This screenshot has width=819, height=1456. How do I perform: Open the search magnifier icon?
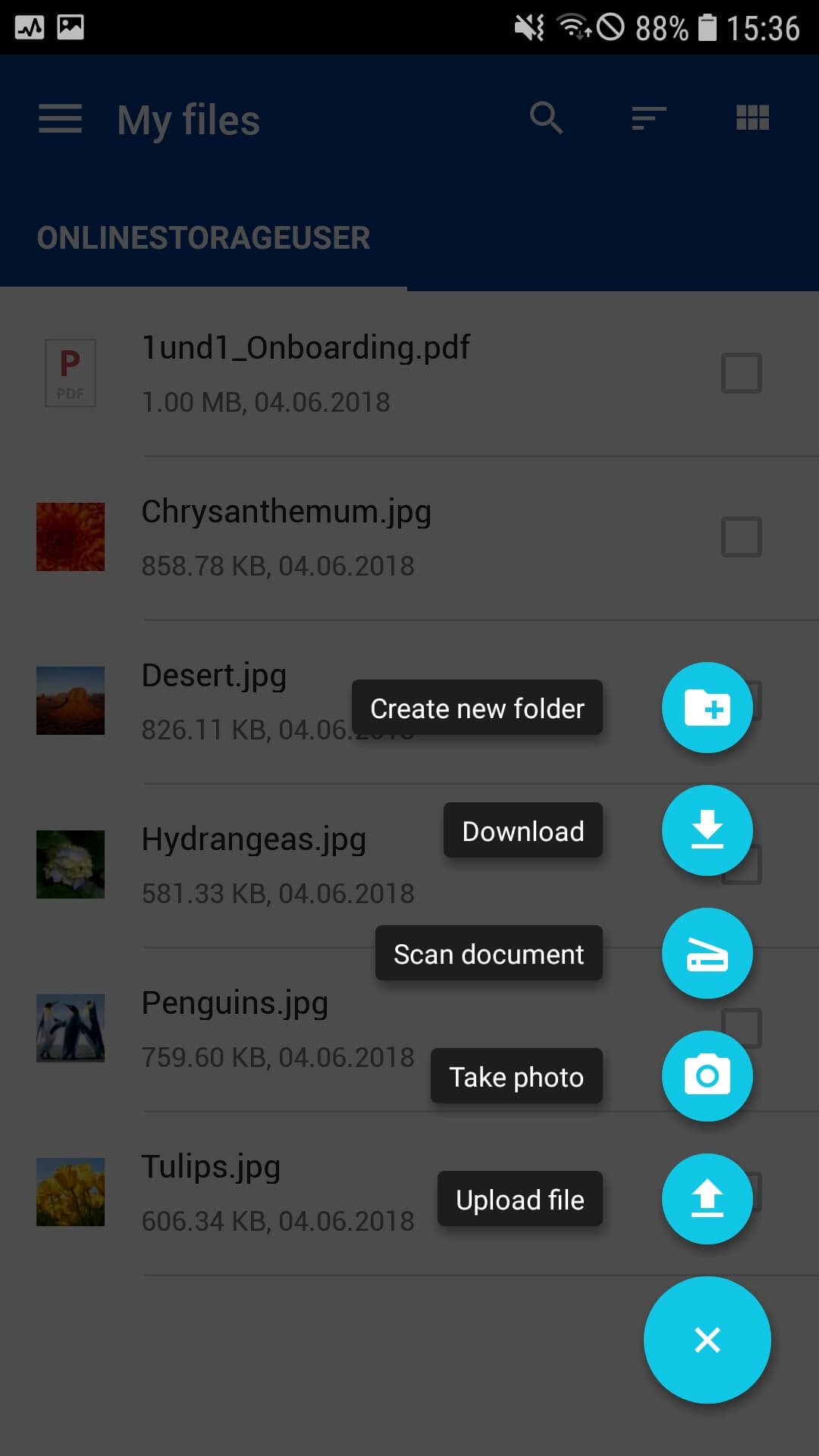pos(546,118)
